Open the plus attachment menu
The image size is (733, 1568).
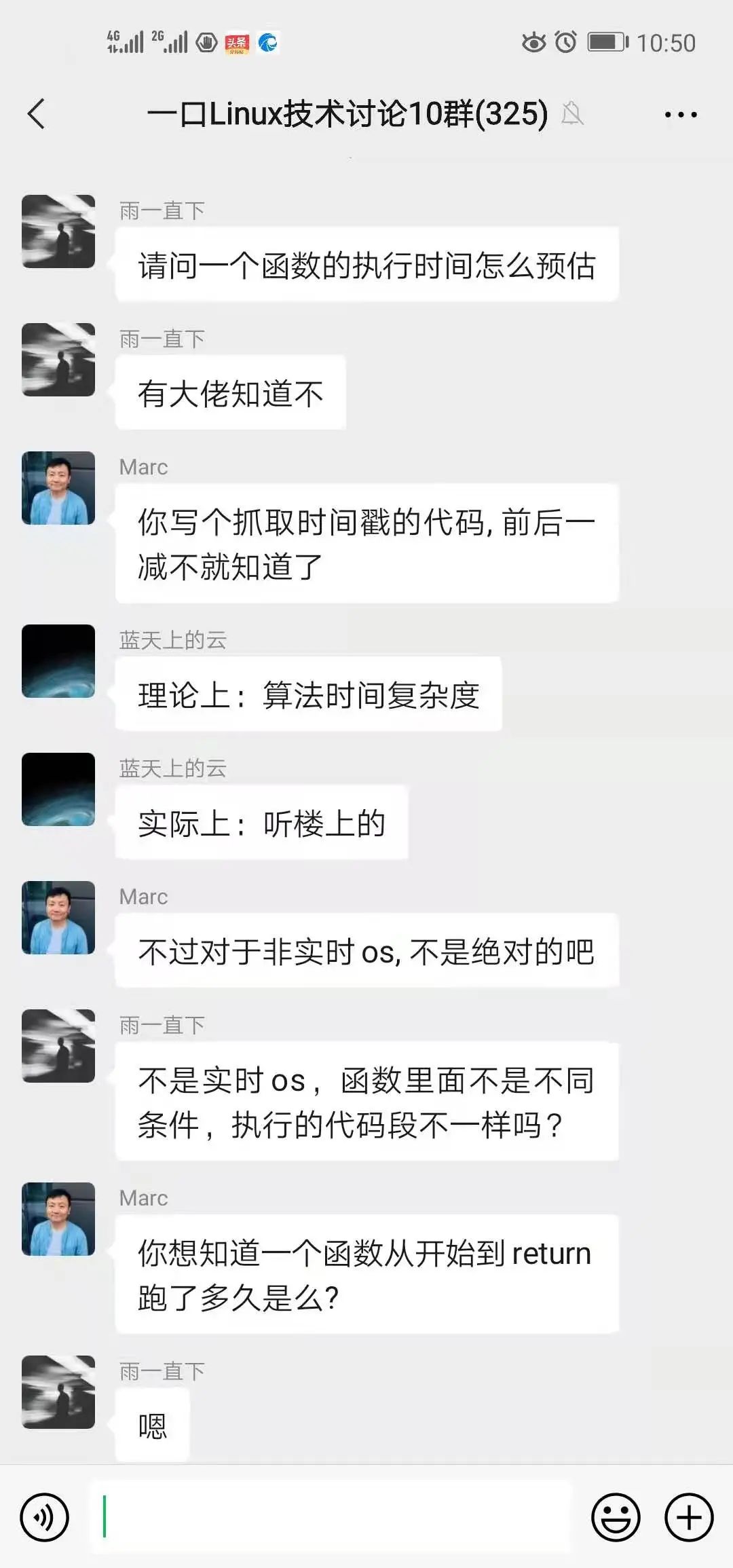(689, 1517)
